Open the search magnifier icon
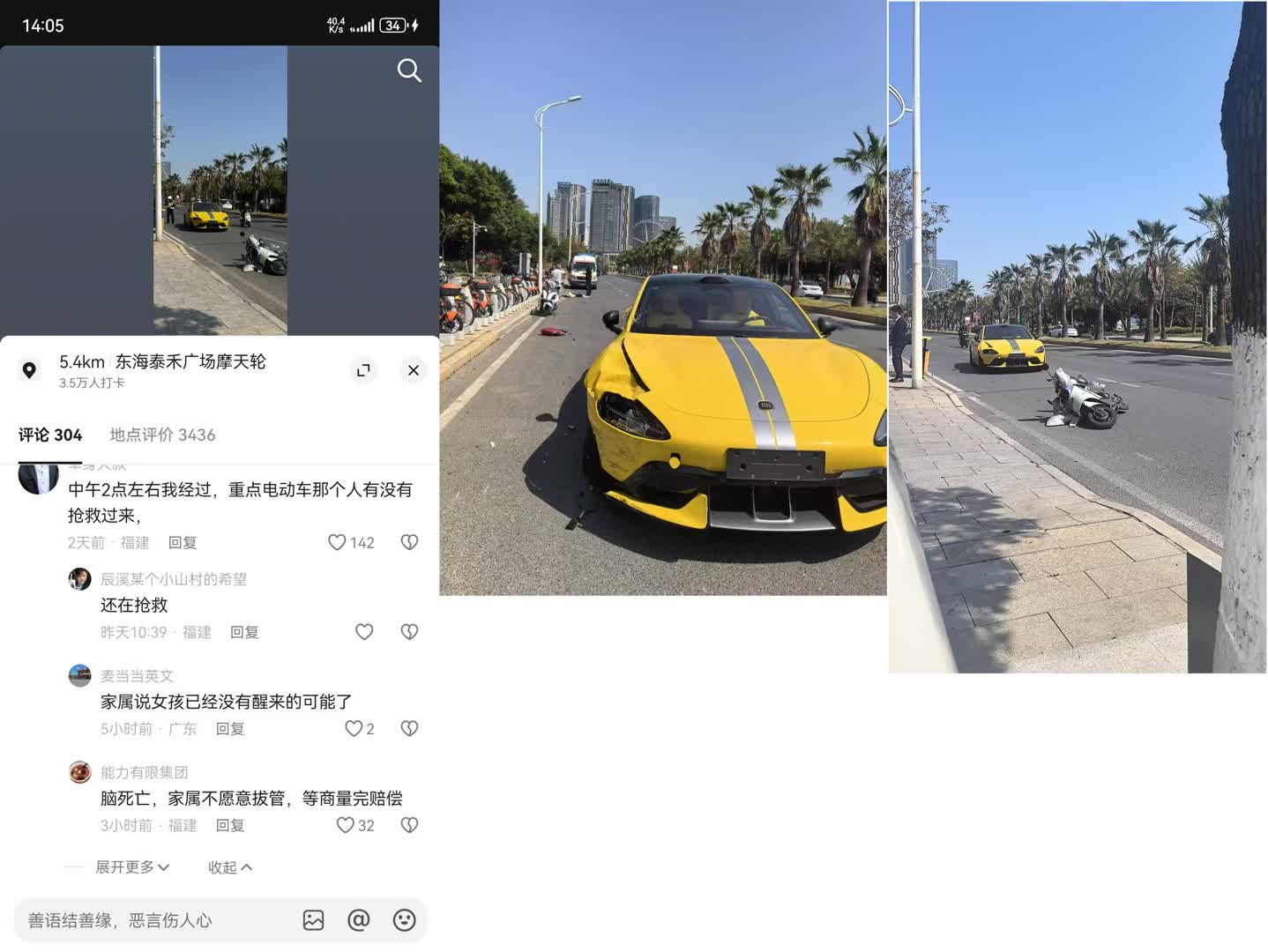 tap(409, 71)
